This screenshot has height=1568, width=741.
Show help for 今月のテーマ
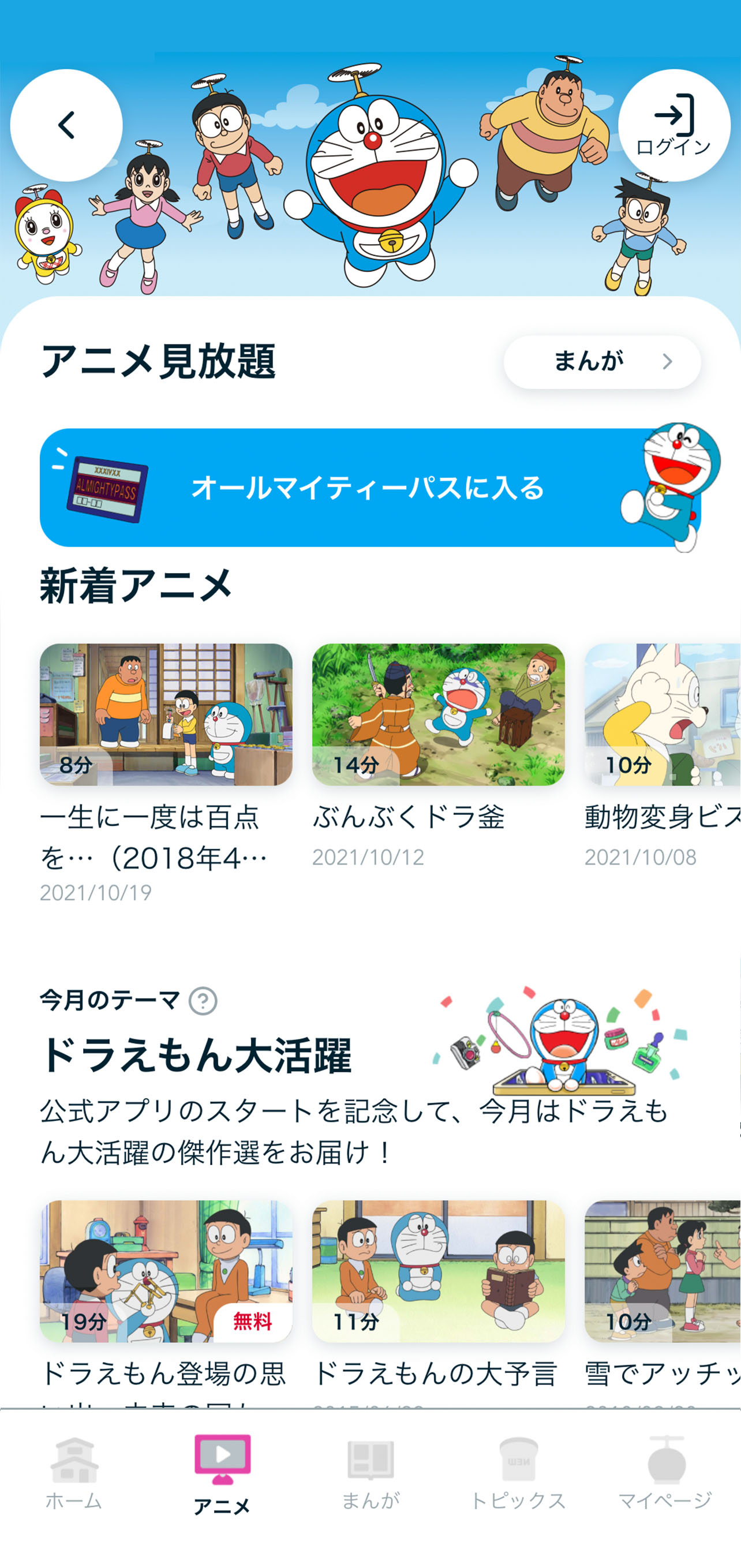click(203, 1001)
